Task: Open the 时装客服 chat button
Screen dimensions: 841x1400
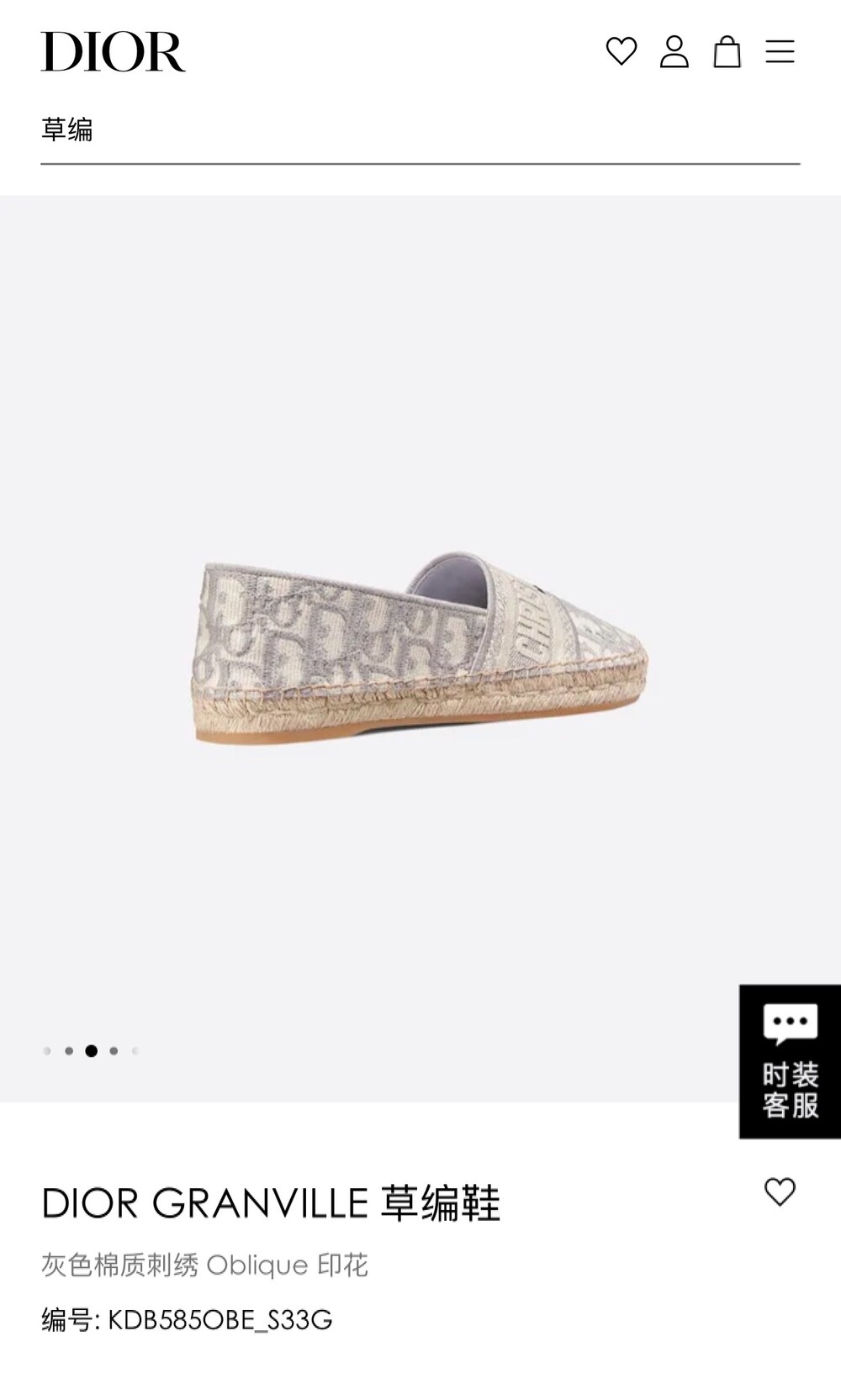Action: tap(790, 1062)
